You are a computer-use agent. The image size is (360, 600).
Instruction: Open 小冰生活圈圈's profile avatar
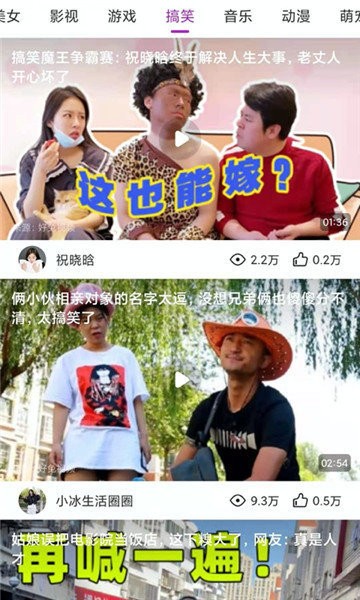click(32, 501)
